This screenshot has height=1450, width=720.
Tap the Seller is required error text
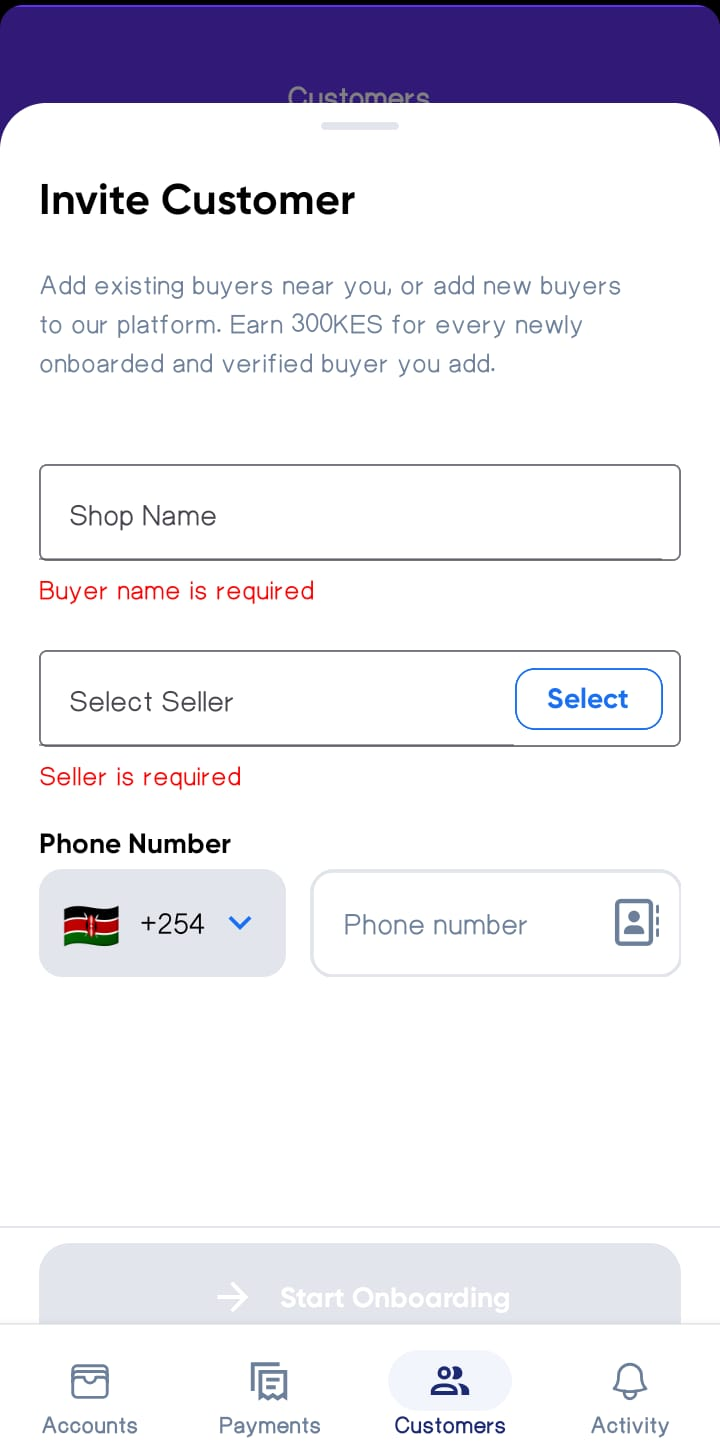click(140, 777)
